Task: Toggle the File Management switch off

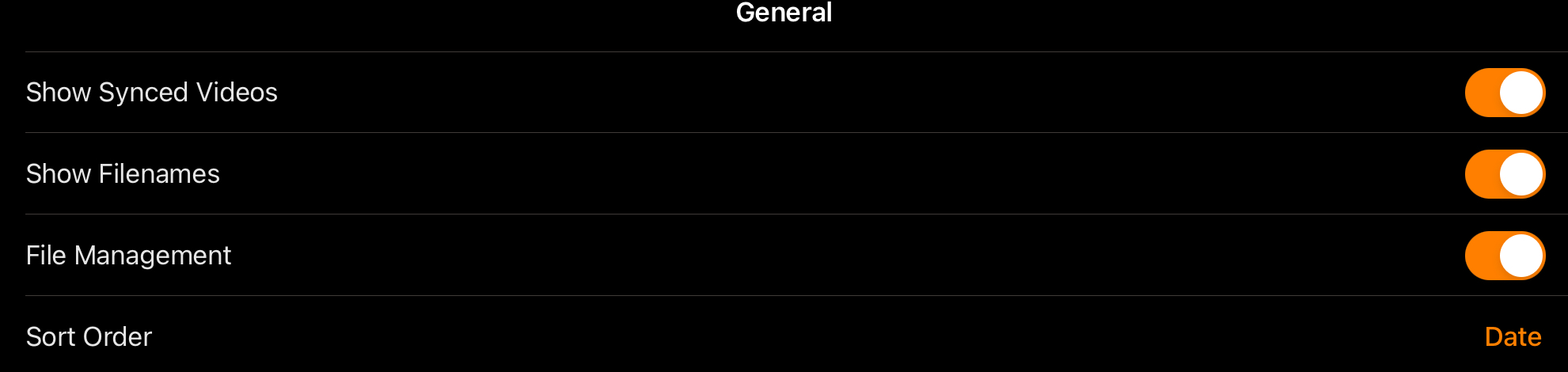Action: pos(1504,256)
